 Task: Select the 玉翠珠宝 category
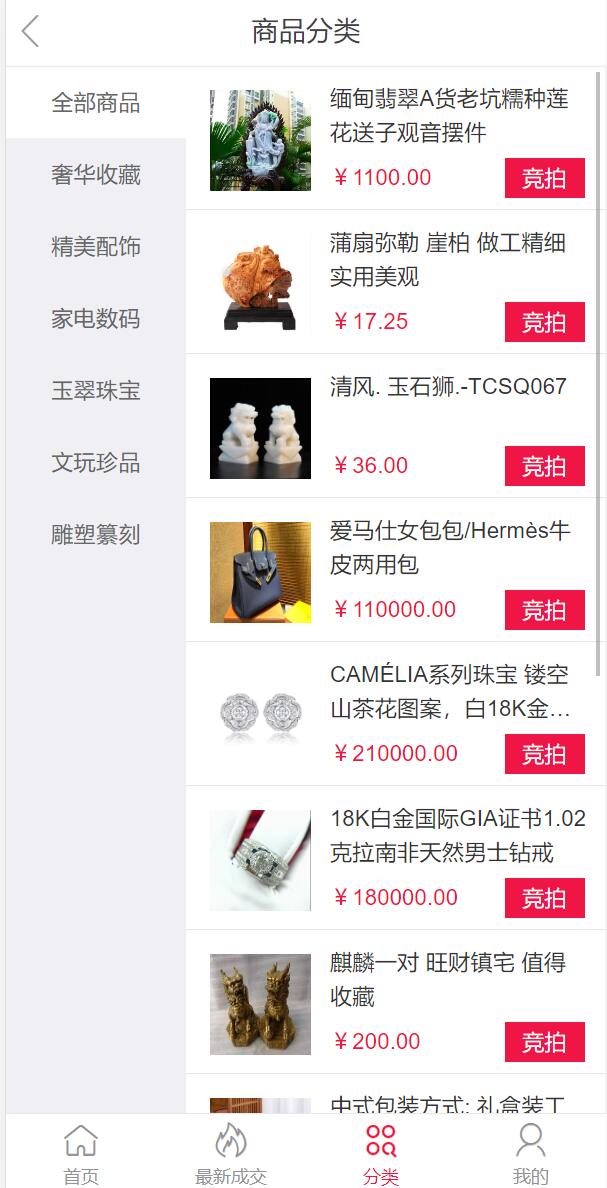click(96, 391)
